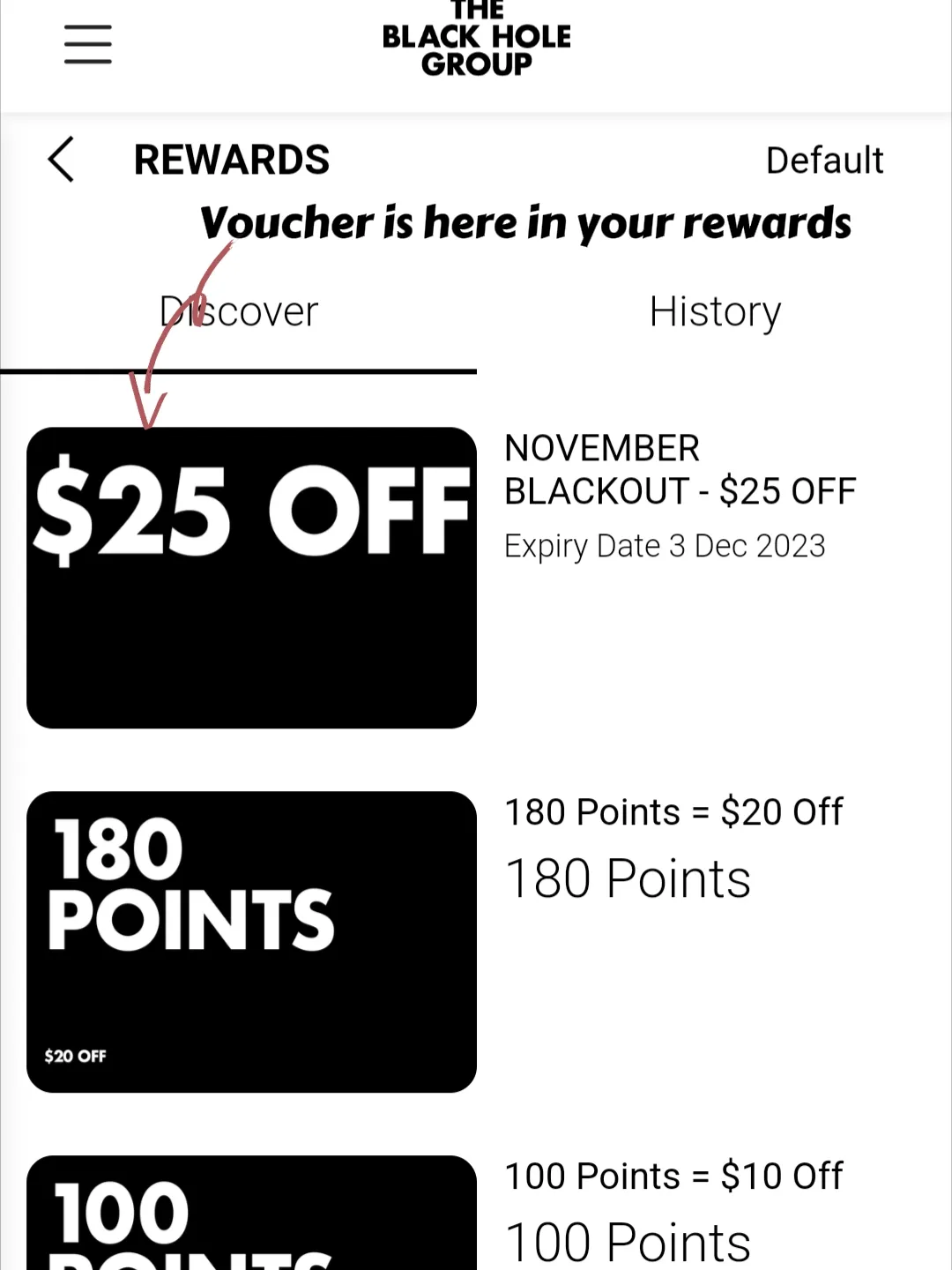Select the 180 Points $20 off reward
952x1270 pixels.
click(252, 941)
